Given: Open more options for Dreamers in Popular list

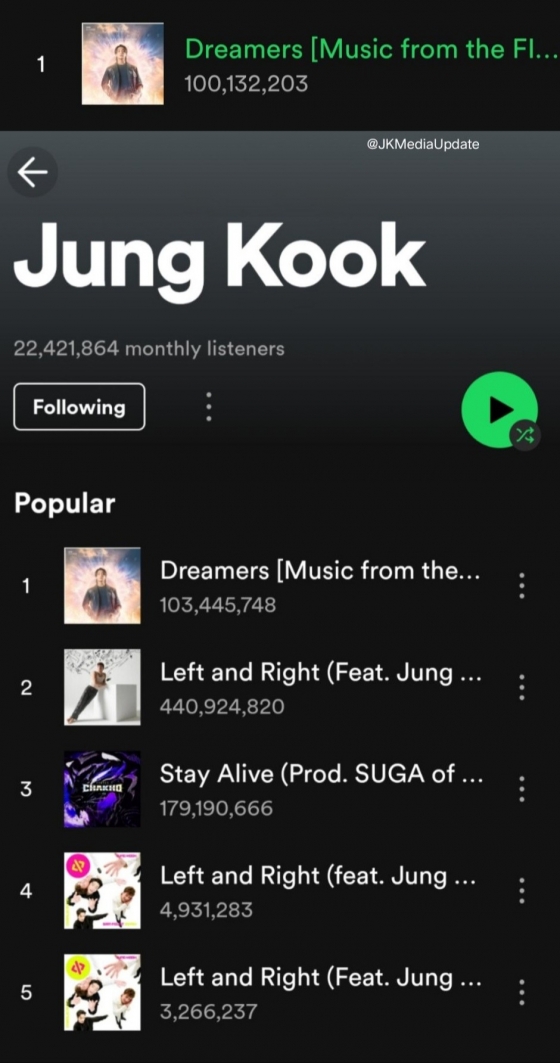Looking at the screenshot, I should [521, 585].
